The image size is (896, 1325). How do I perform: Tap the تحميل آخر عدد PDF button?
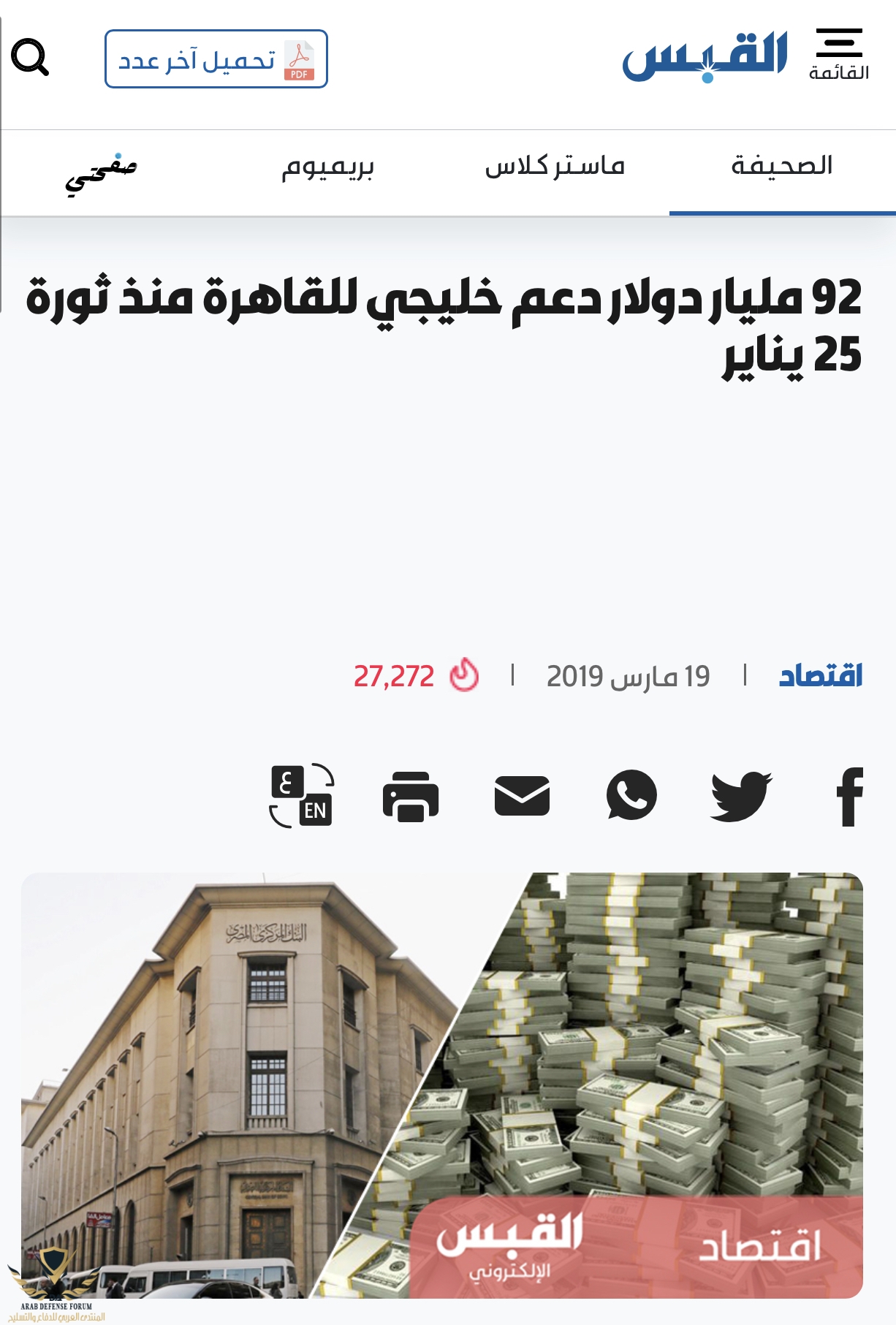pos(216,59)
